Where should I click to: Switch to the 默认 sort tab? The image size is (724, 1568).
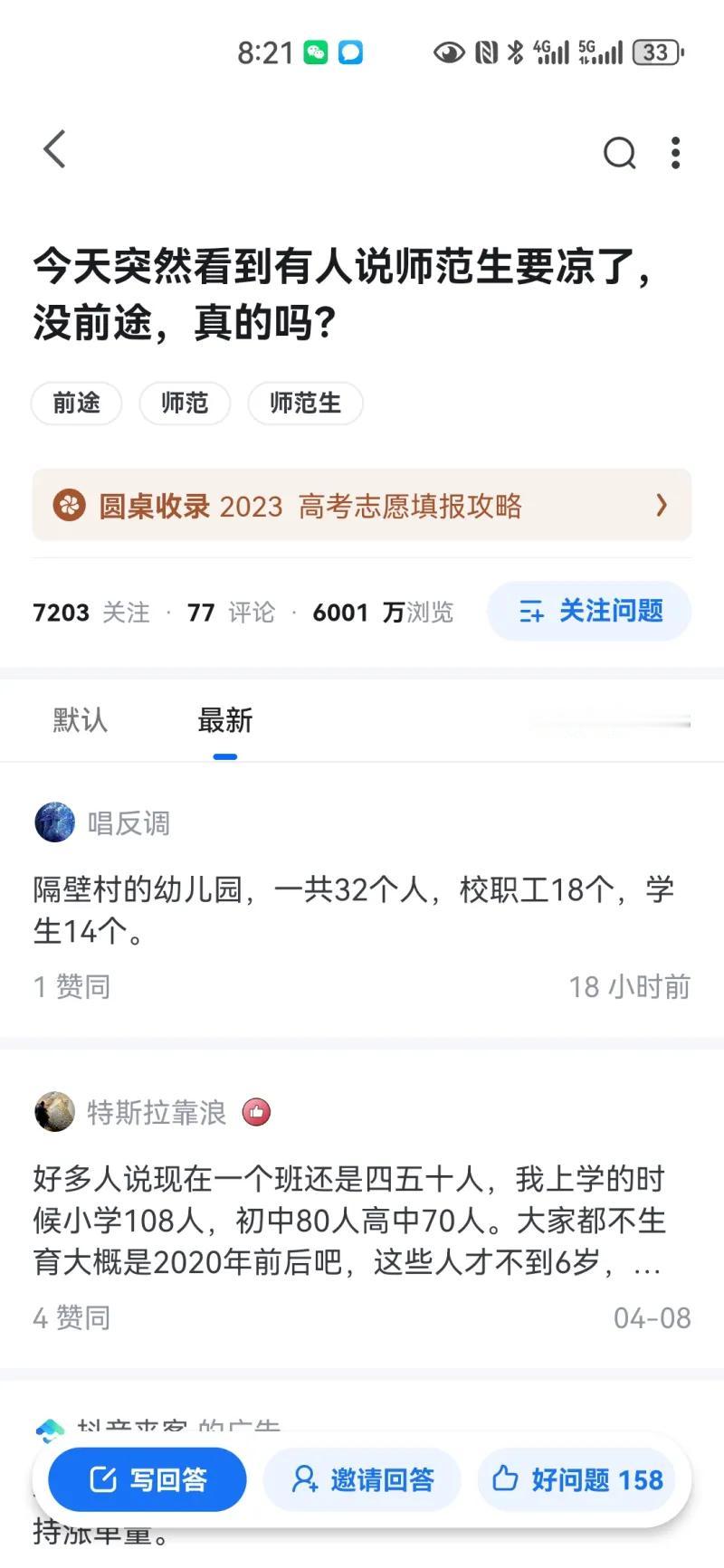point(80,720)
